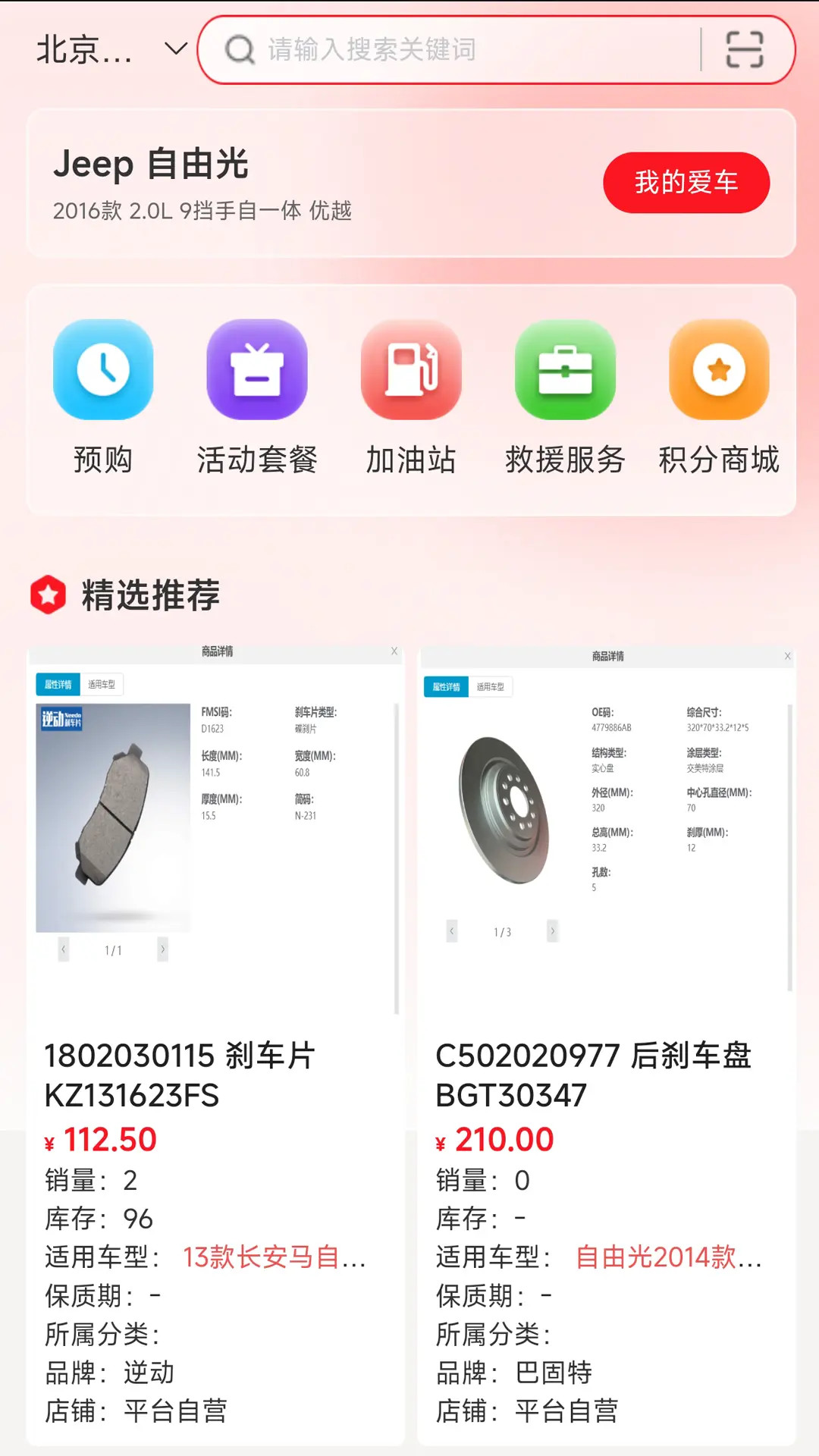Screen dimensions: 819x1456
Task: Open the 活动套餐 gift package icon
Action: click(x=258, y=369)
